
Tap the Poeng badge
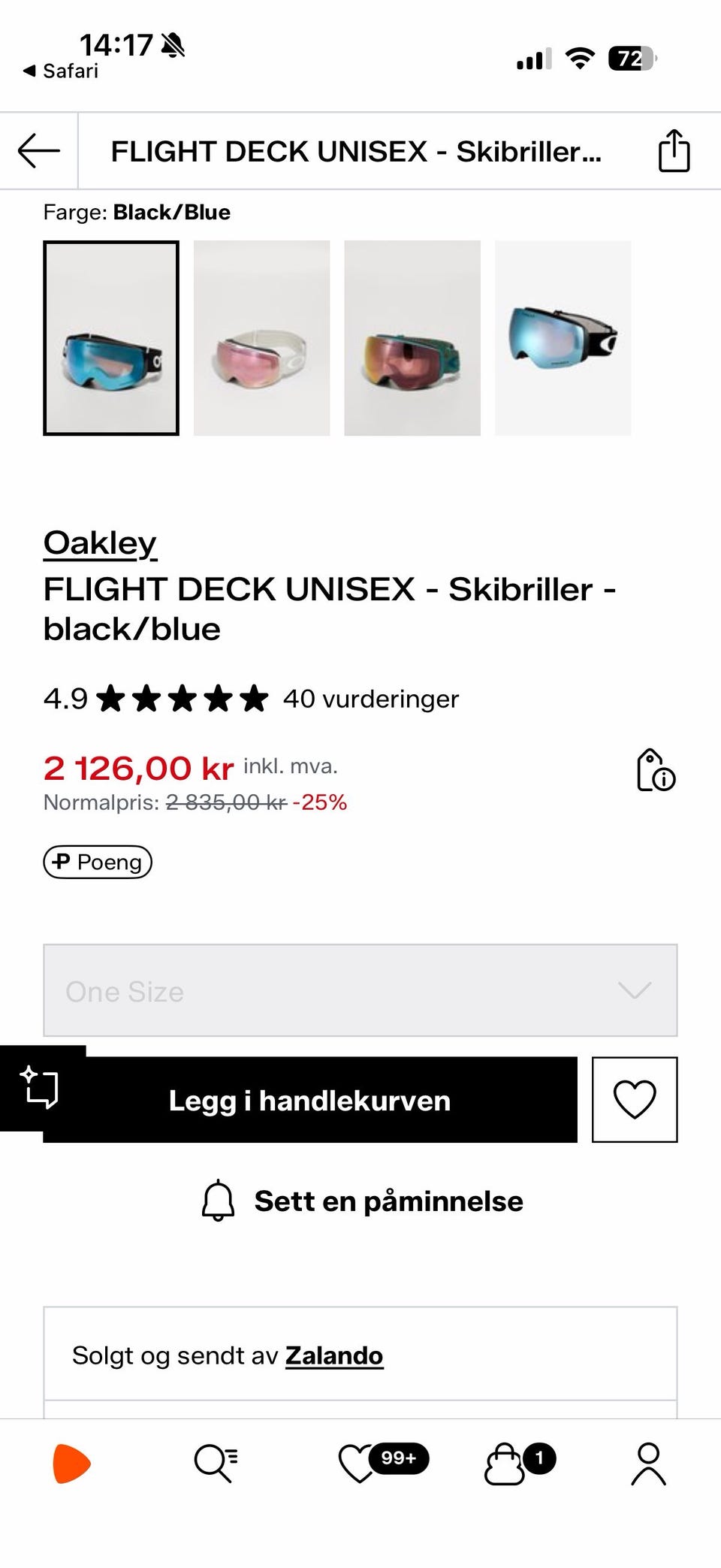click(x=97, y=862)
